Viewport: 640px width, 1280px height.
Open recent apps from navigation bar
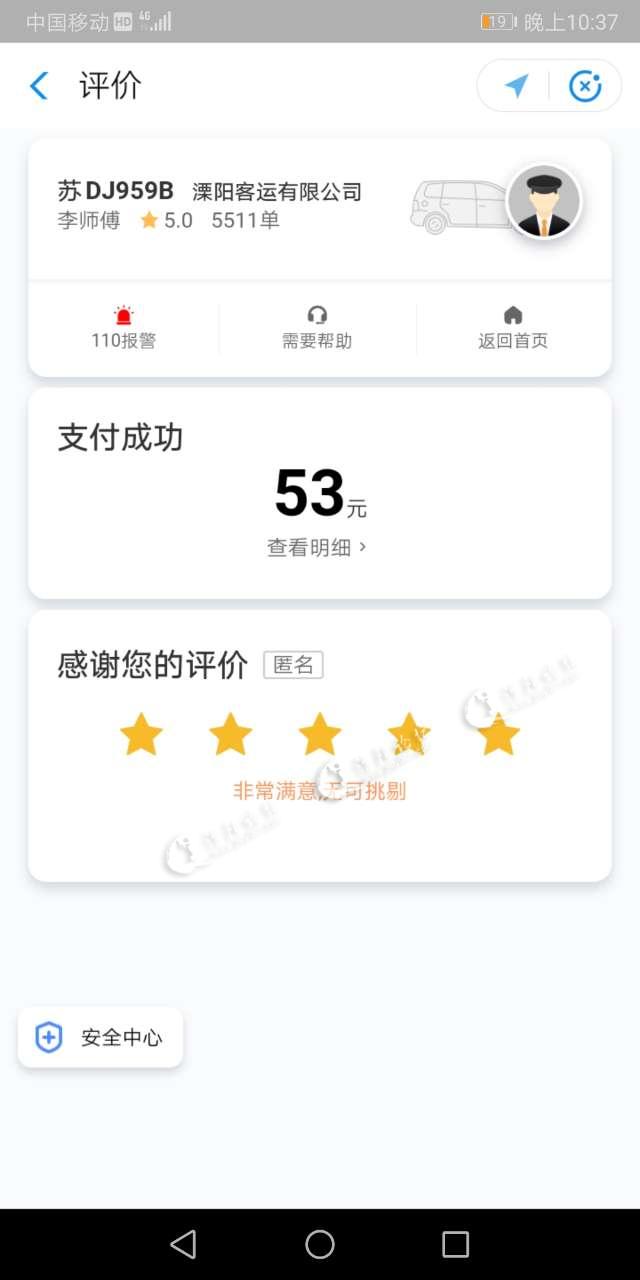(455, 1244)
